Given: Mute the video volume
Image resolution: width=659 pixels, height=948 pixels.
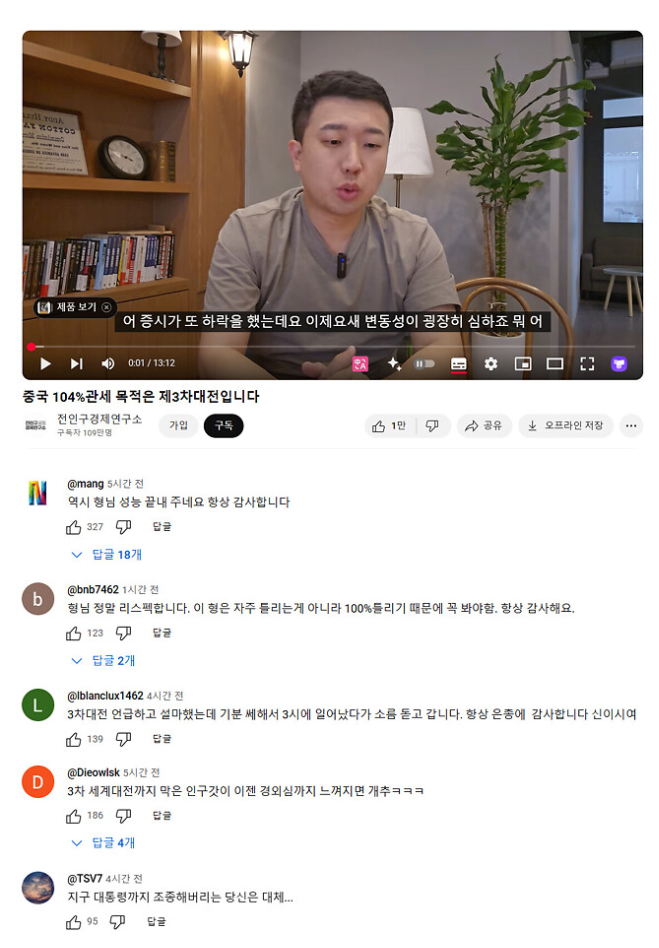Looking at the screenshot, I should click(108, 364).
